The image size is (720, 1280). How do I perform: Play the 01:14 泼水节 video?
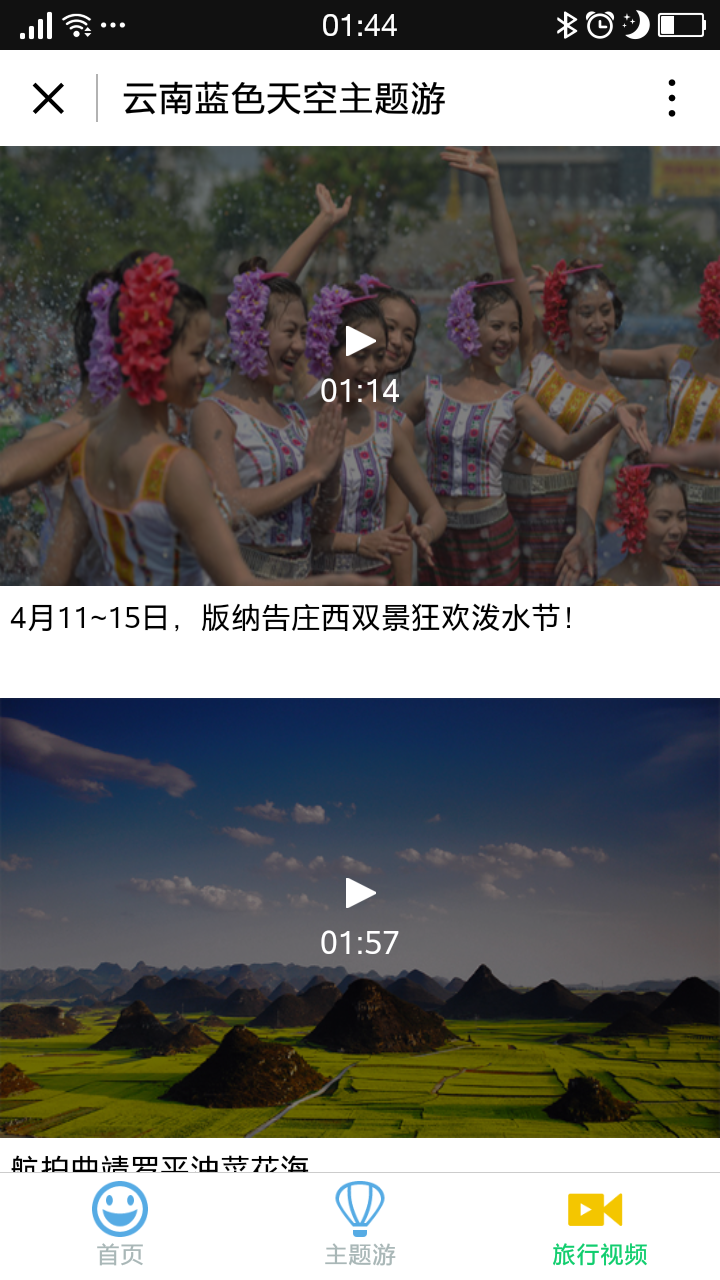click(360, 342)
